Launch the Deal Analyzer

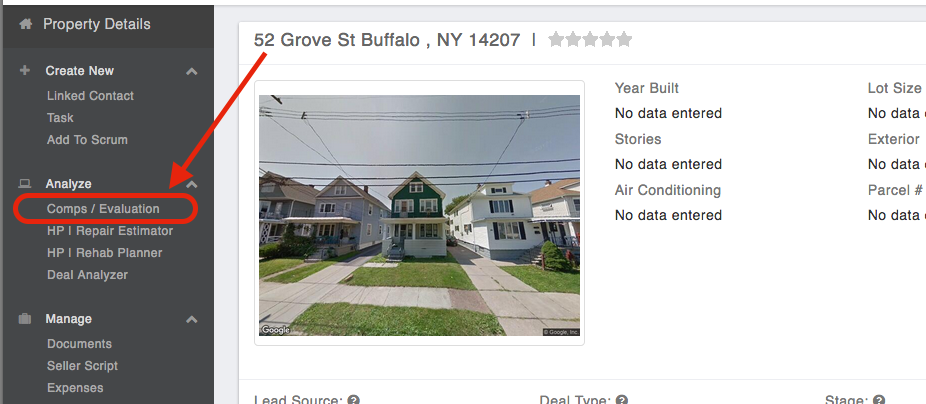[x=87, y=275]
